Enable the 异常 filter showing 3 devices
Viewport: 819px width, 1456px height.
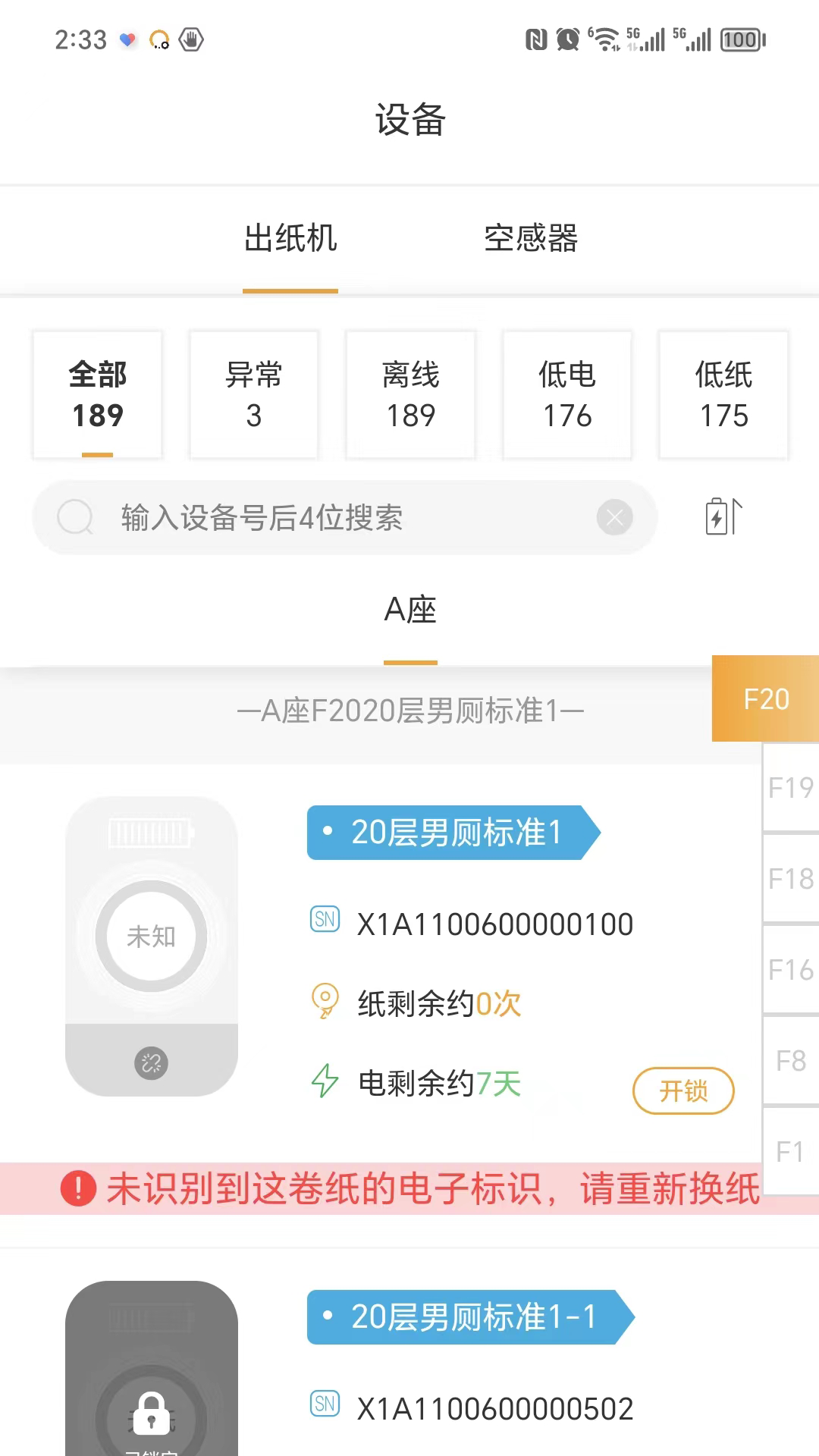point(253,394)
